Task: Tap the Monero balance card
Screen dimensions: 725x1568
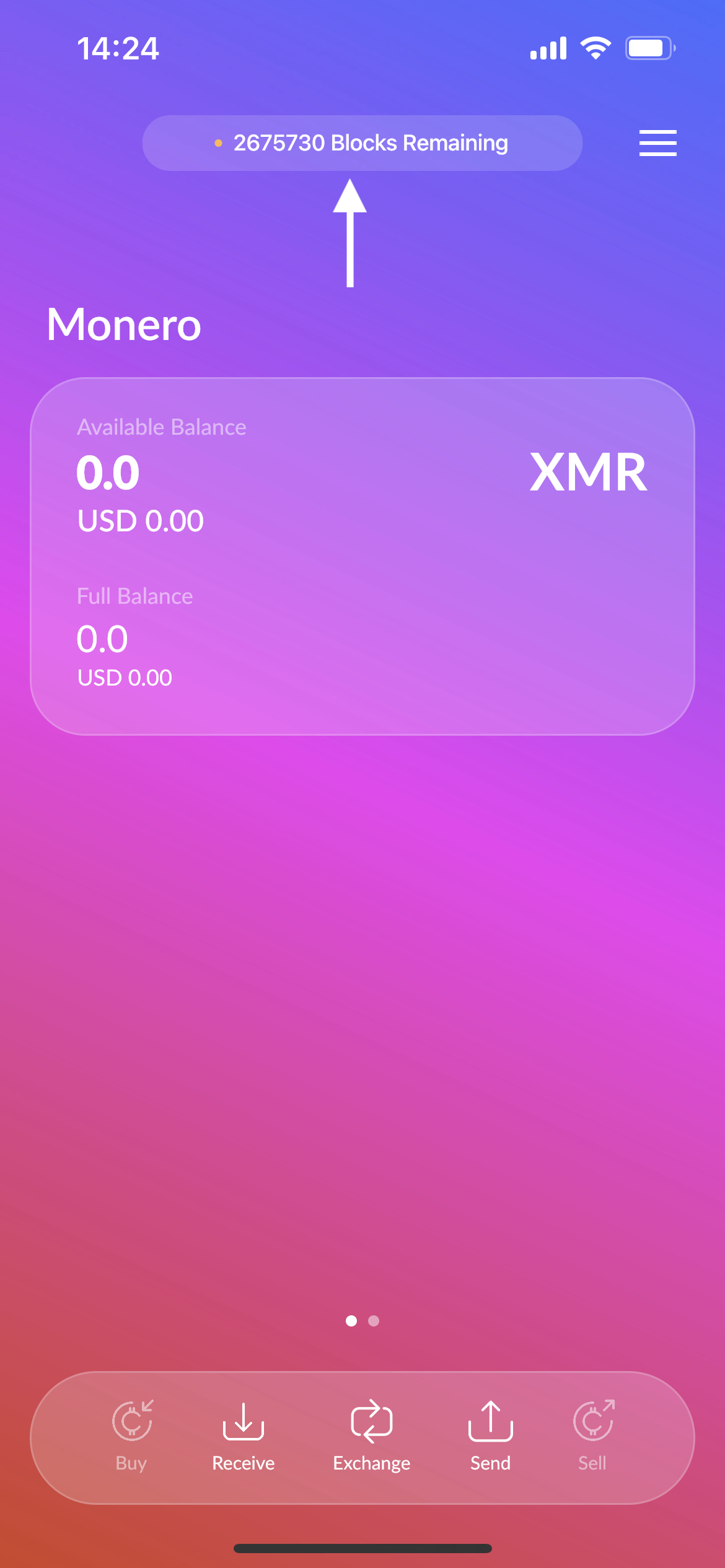Action: [362, 555]
